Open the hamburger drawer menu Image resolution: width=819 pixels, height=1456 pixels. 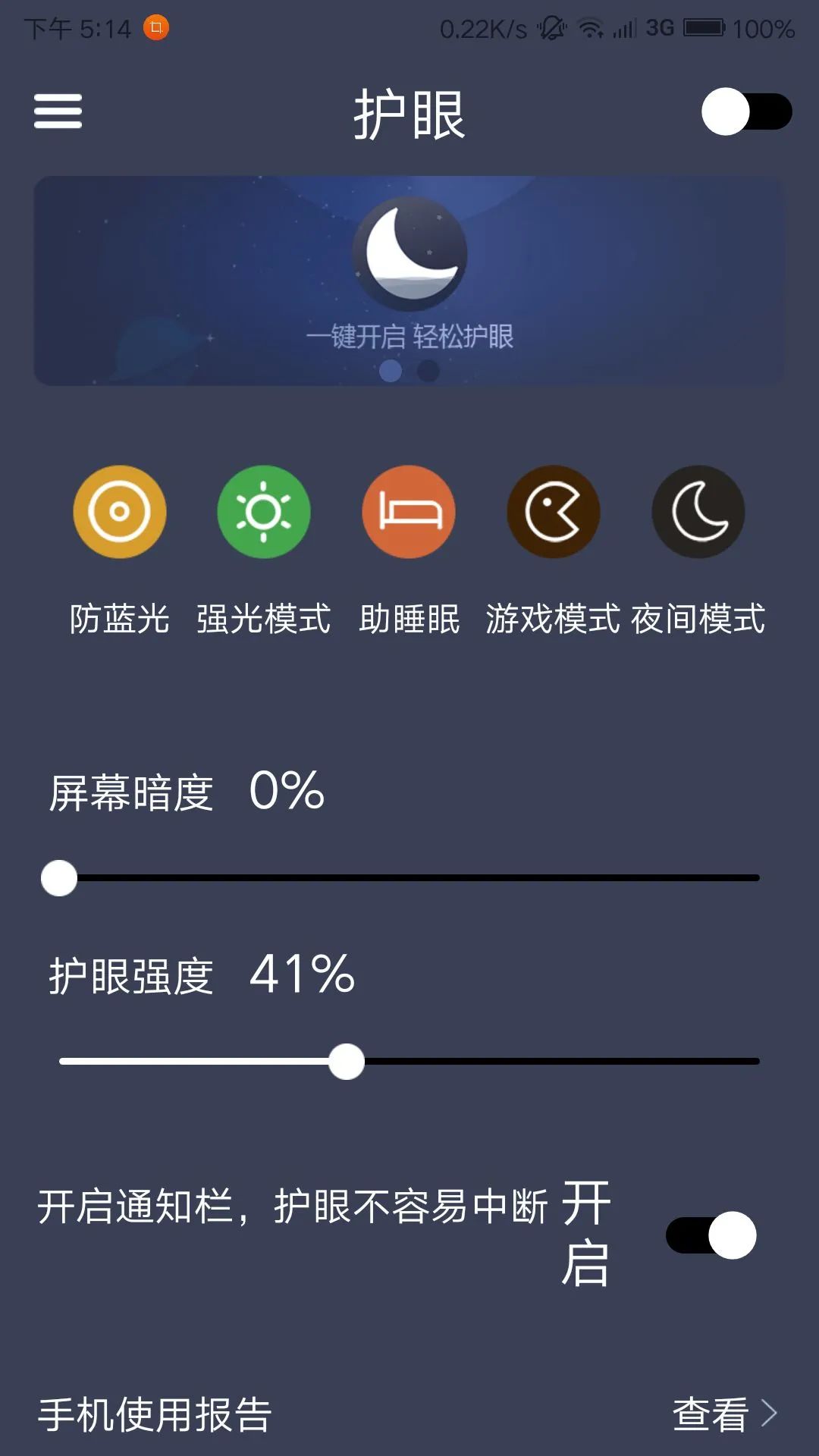58,111
